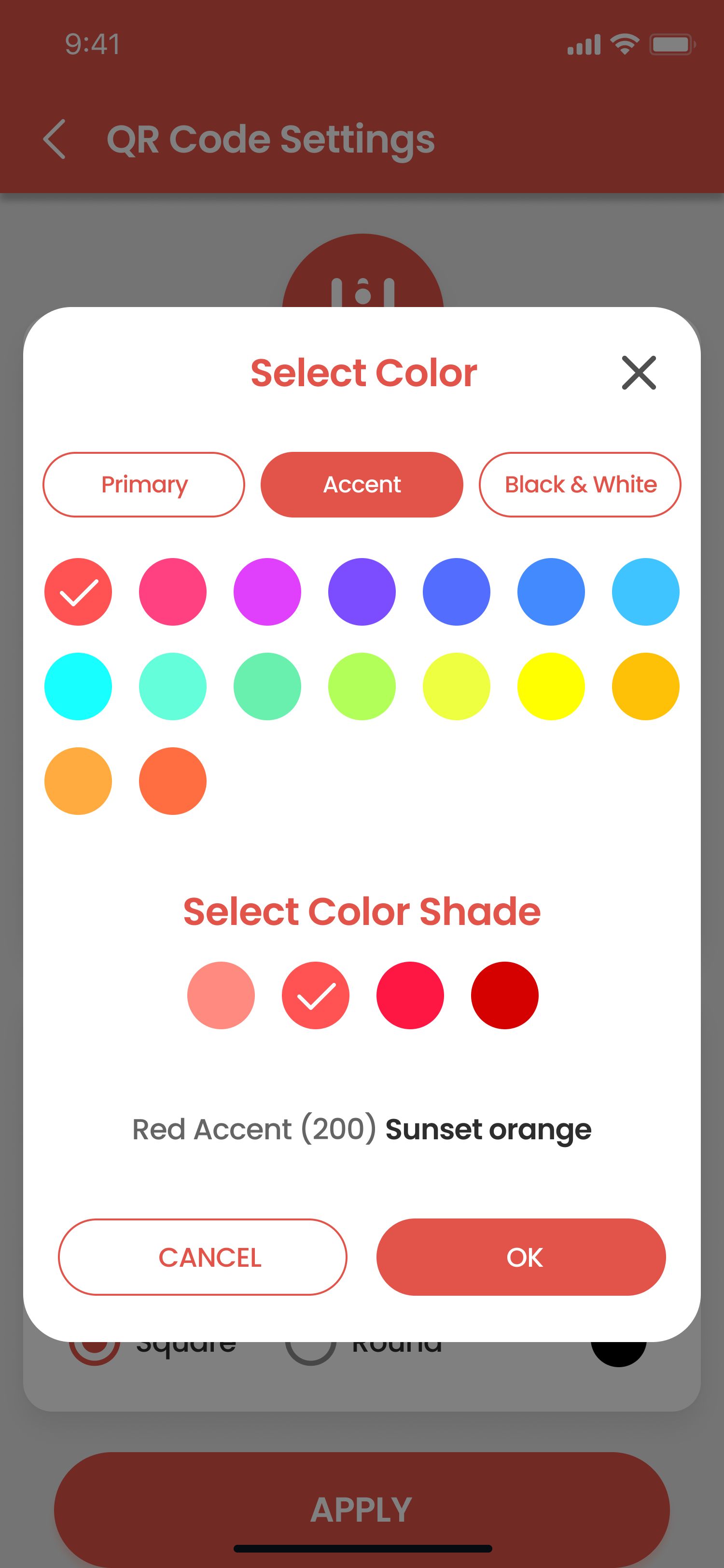Pick the deep orange color swatch
Image resolution: width=724 pixels, height=1568 pixels.
172,781
